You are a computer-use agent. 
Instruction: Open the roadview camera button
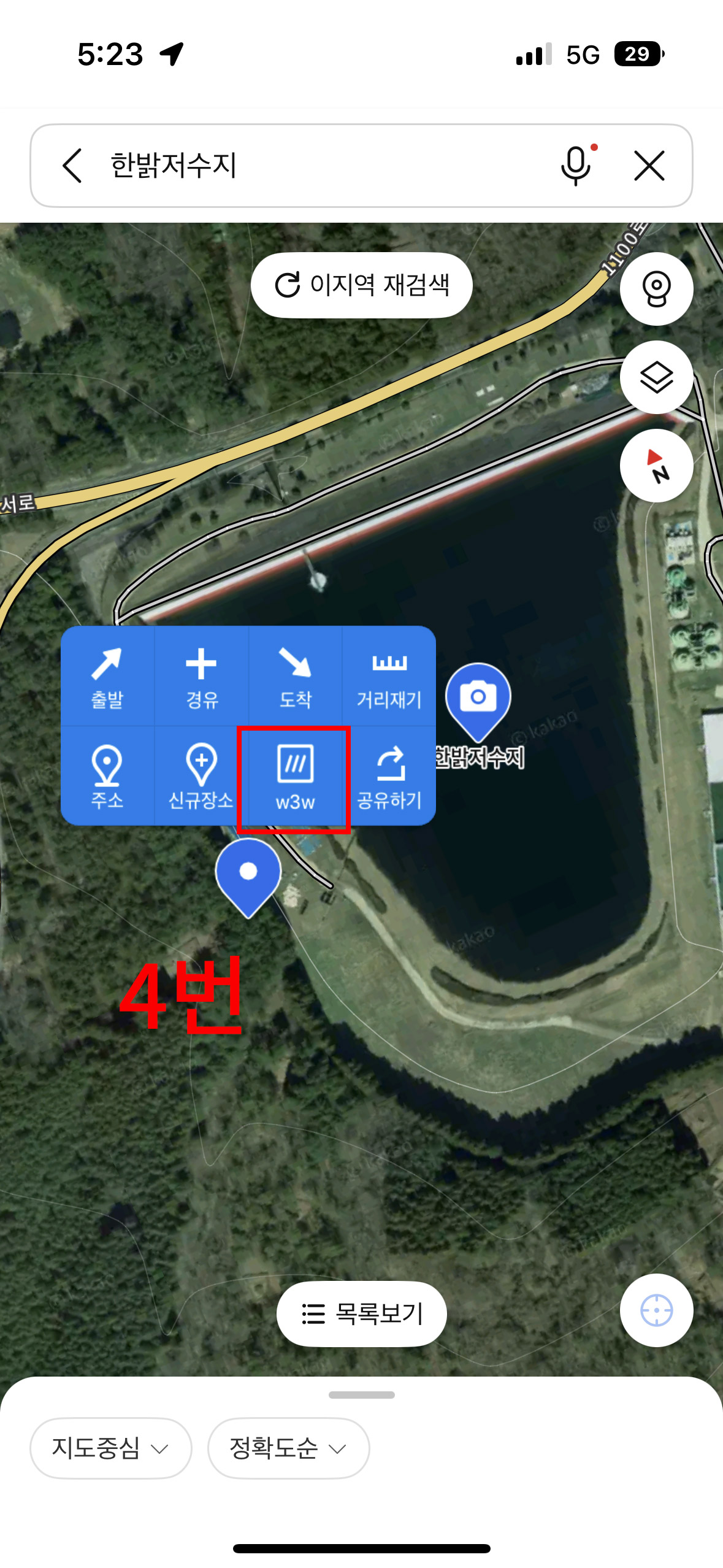(x=656, y=288)
